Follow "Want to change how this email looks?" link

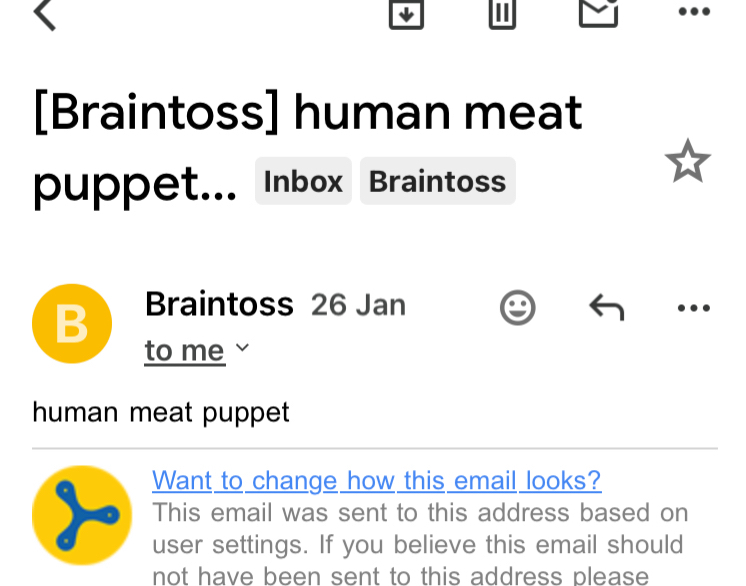click(x=376, y=481)
